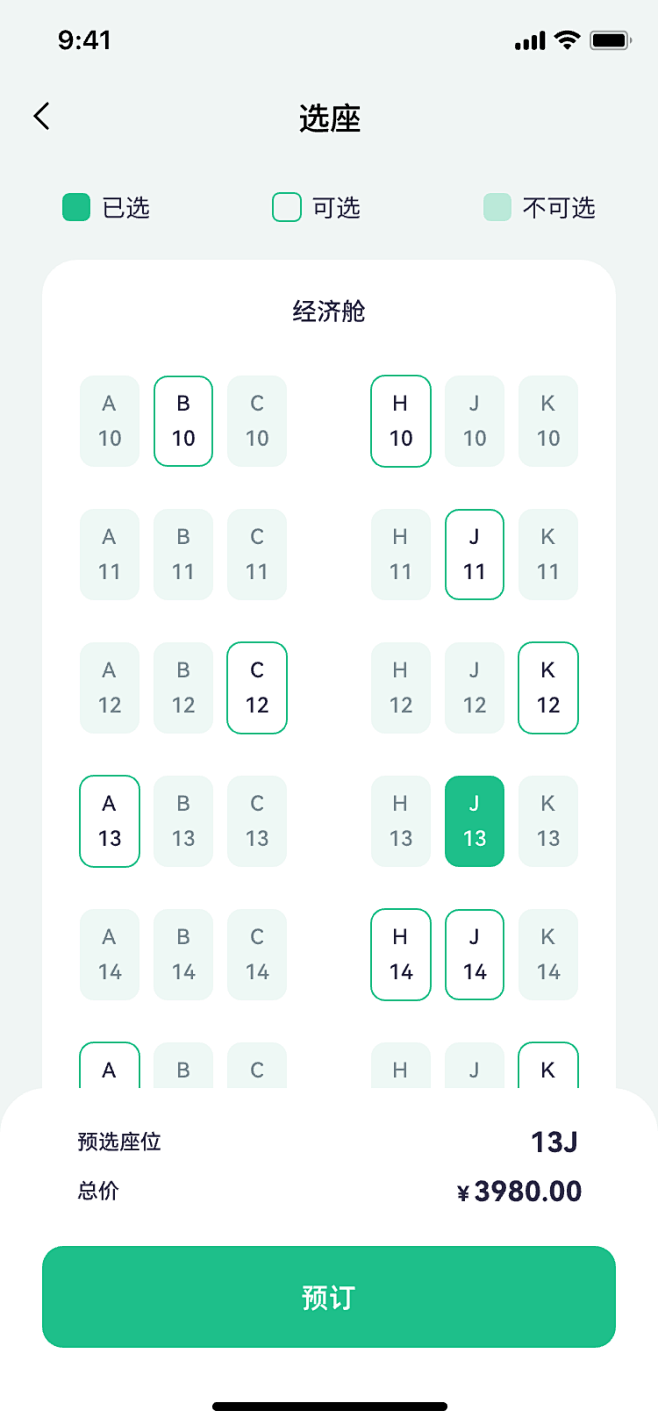
Task: Select seat C12
Action: [257, 688]
